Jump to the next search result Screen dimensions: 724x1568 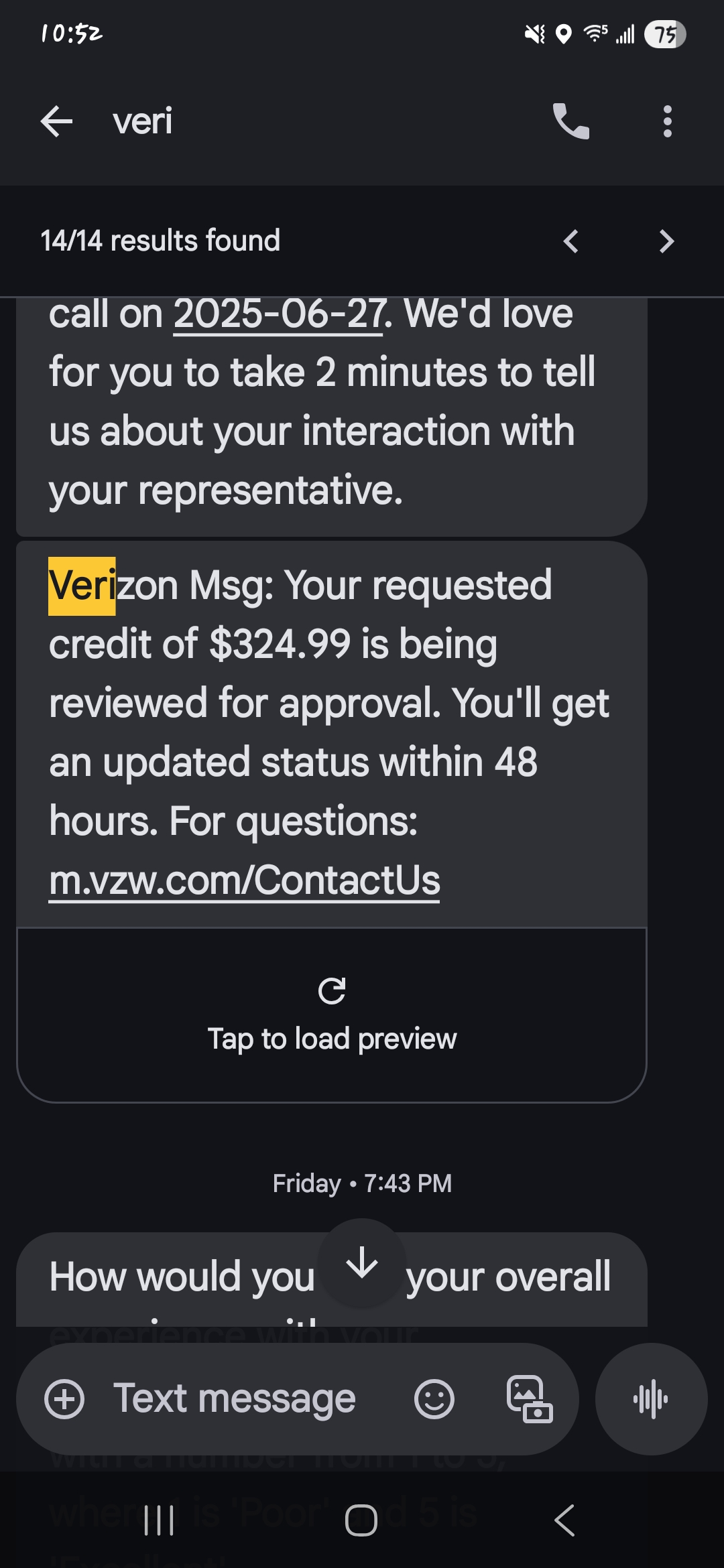666,241
